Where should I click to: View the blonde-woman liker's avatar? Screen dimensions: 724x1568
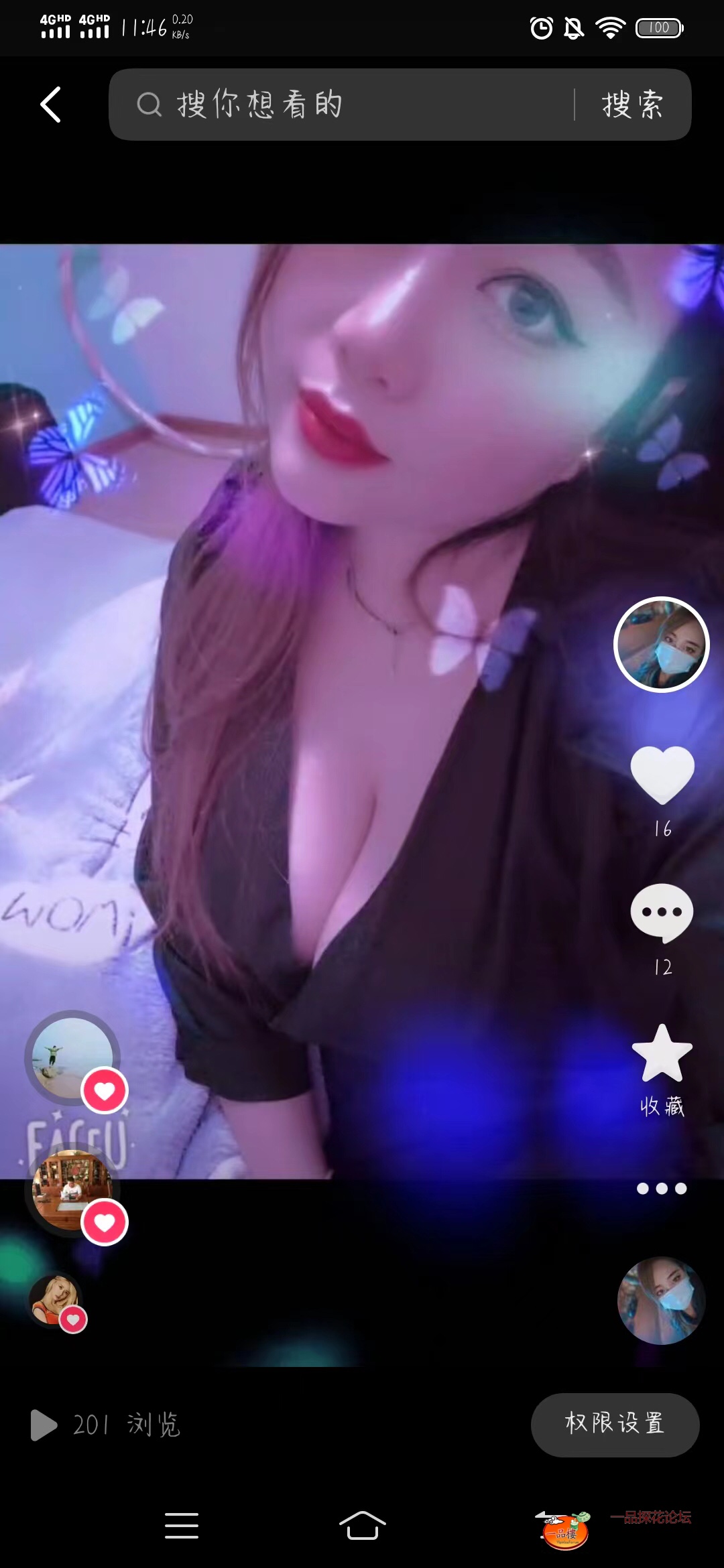click(x=55, y=1300)
